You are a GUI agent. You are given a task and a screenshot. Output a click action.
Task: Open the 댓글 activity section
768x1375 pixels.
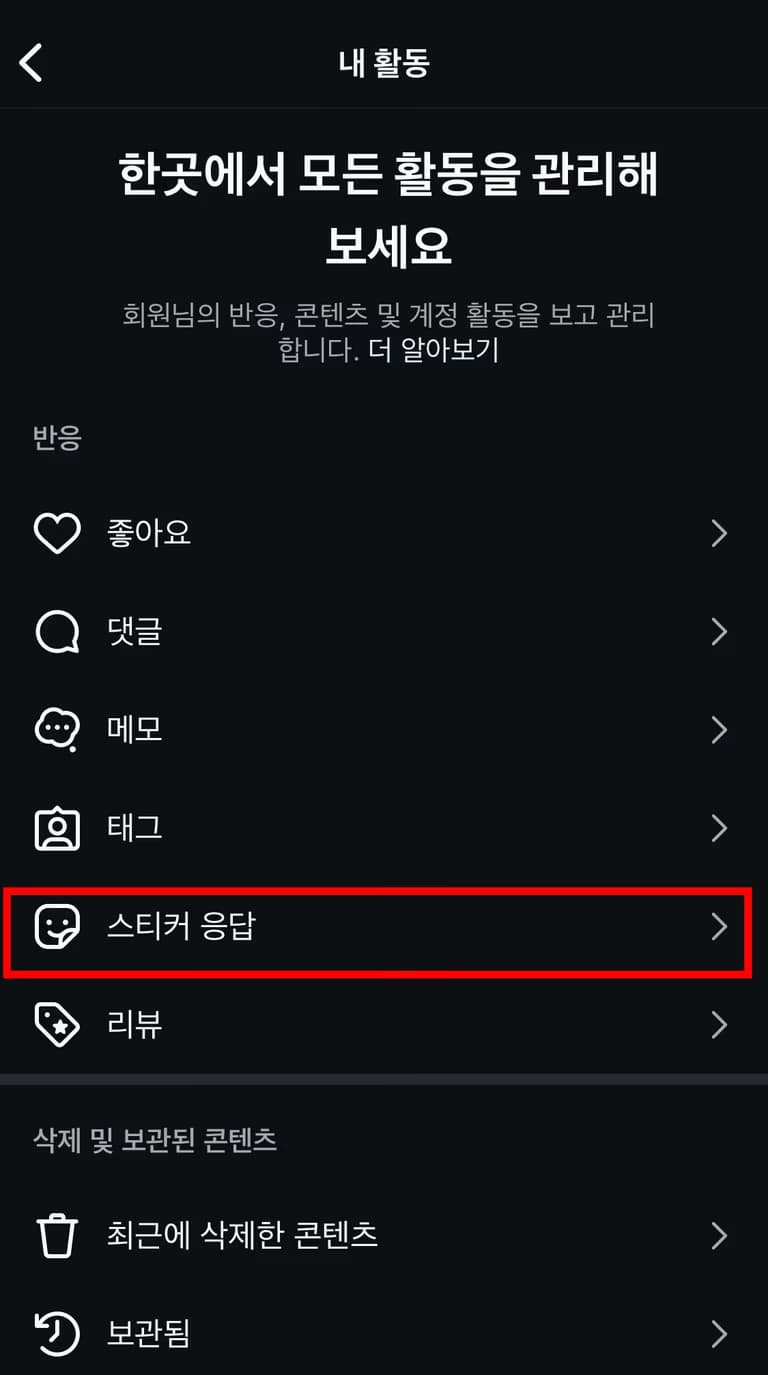pyautogui.click(x=384, y=630)
